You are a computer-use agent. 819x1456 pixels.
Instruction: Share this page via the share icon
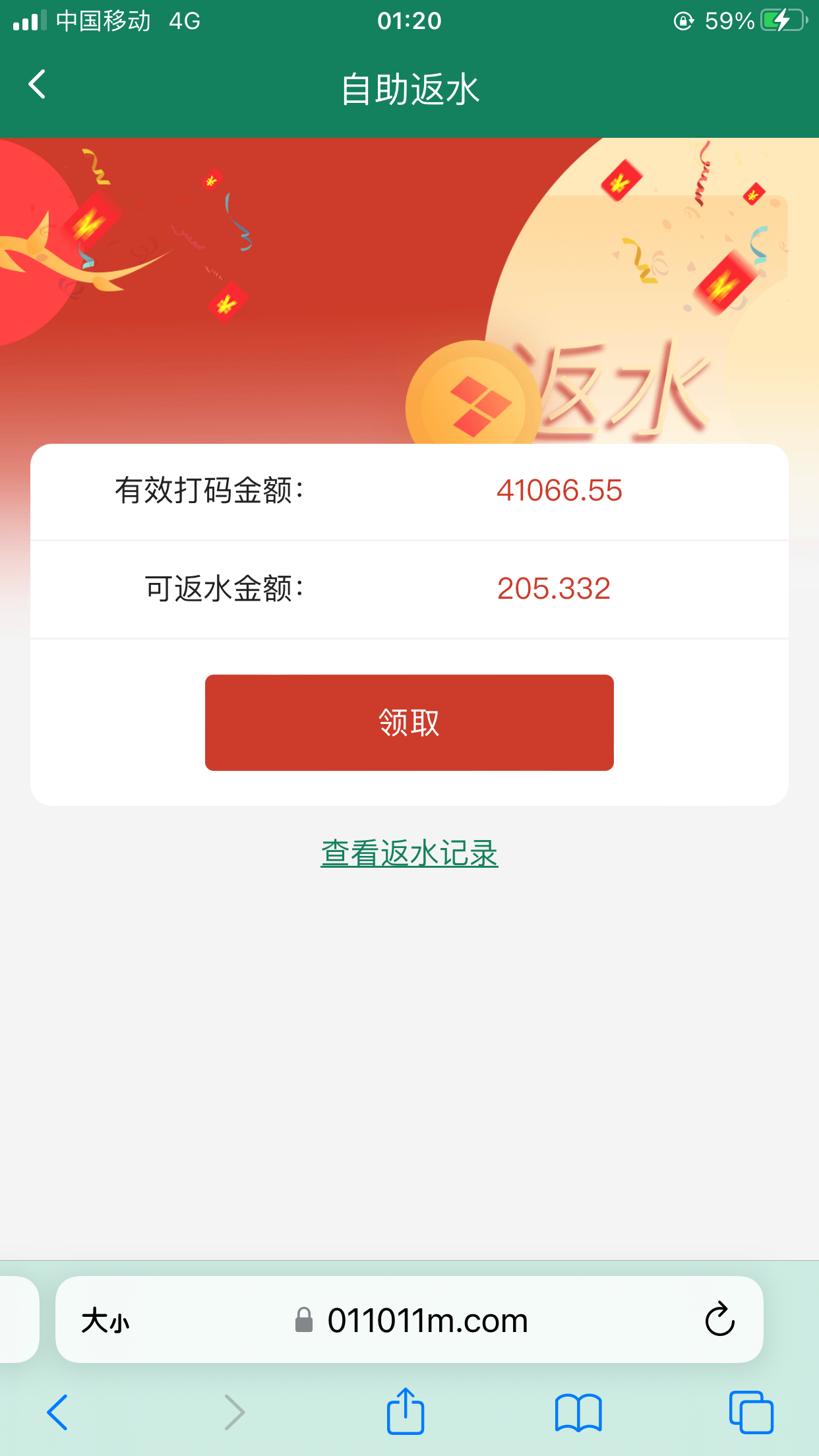(405, 1412)
